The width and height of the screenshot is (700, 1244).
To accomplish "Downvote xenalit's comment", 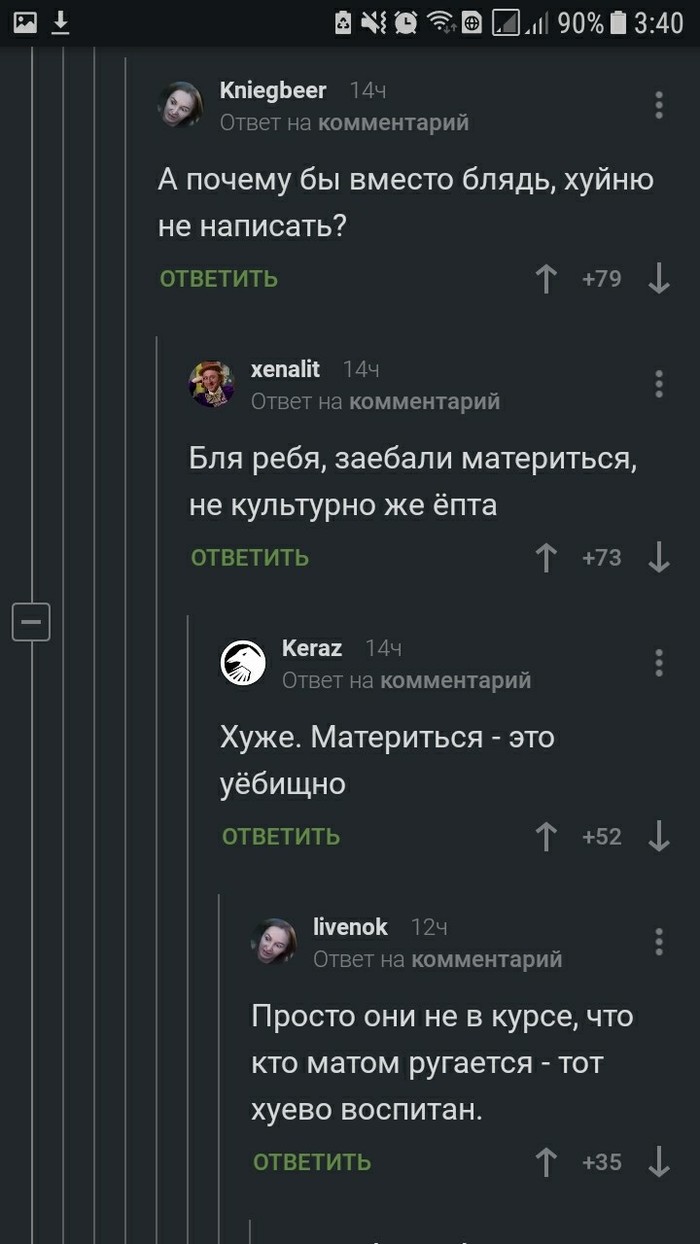I will (x=659, y=558).
